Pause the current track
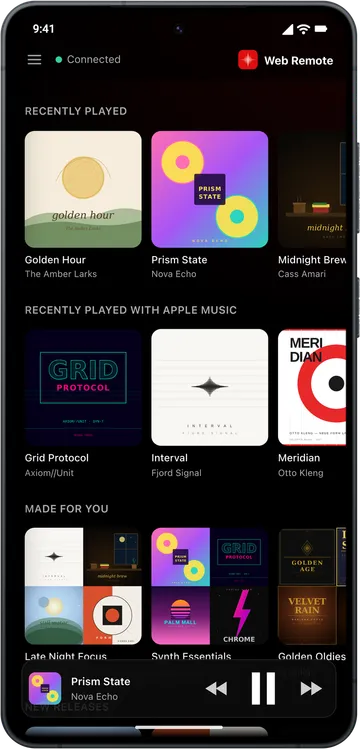 264,688
